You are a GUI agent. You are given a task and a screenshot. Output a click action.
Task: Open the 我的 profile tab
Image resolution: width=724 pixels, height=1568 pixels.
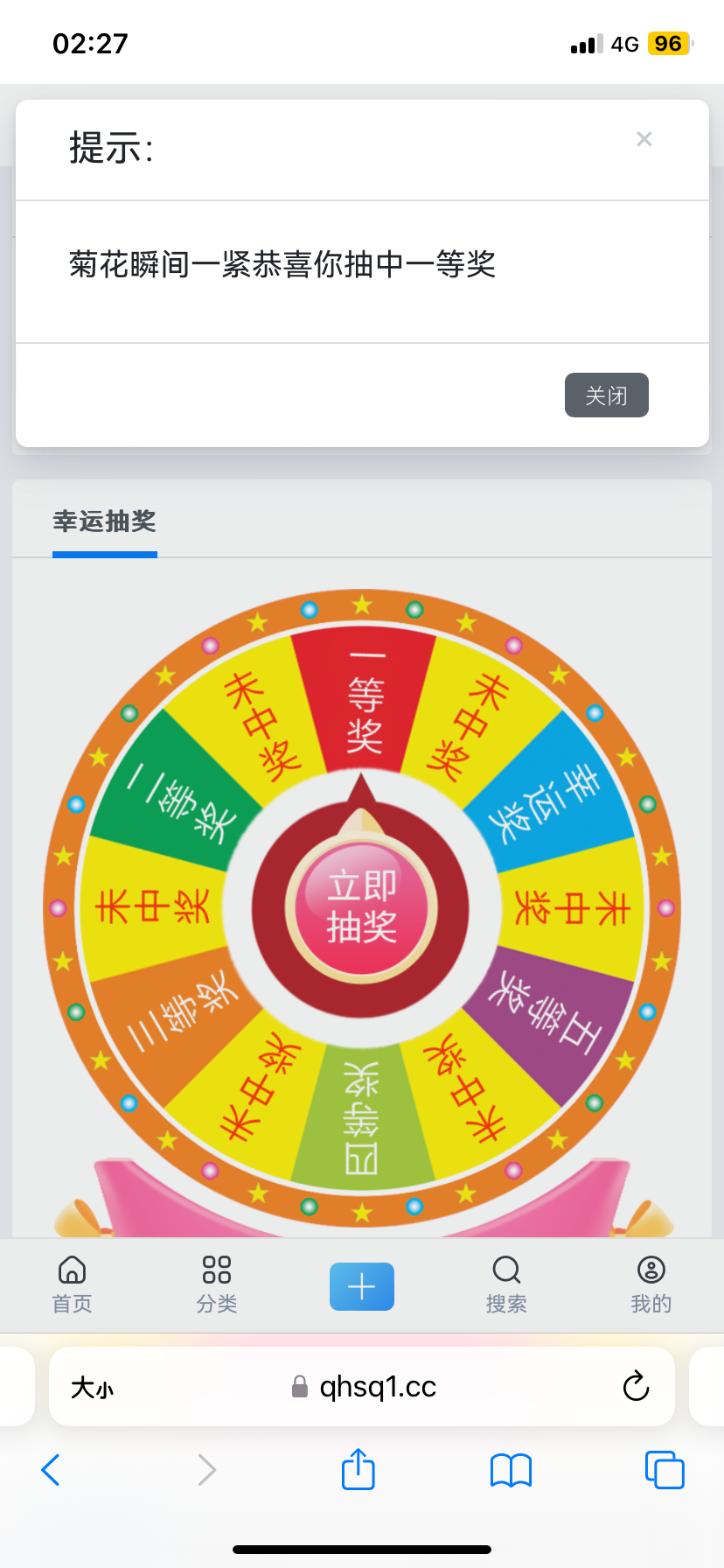(651, 1284)
